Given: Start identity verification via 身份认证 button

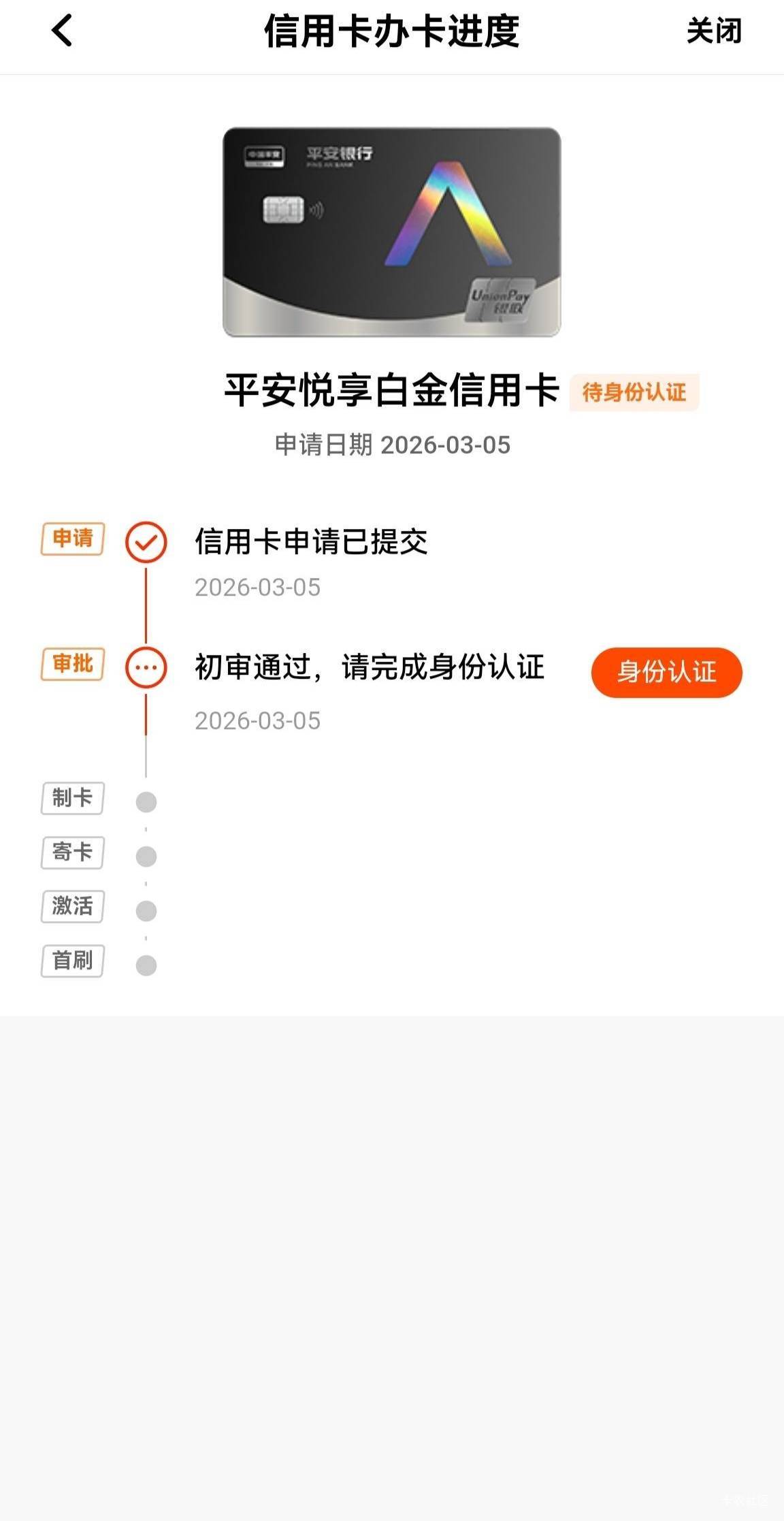Looking at the screenshot, I should coord(666,672).
